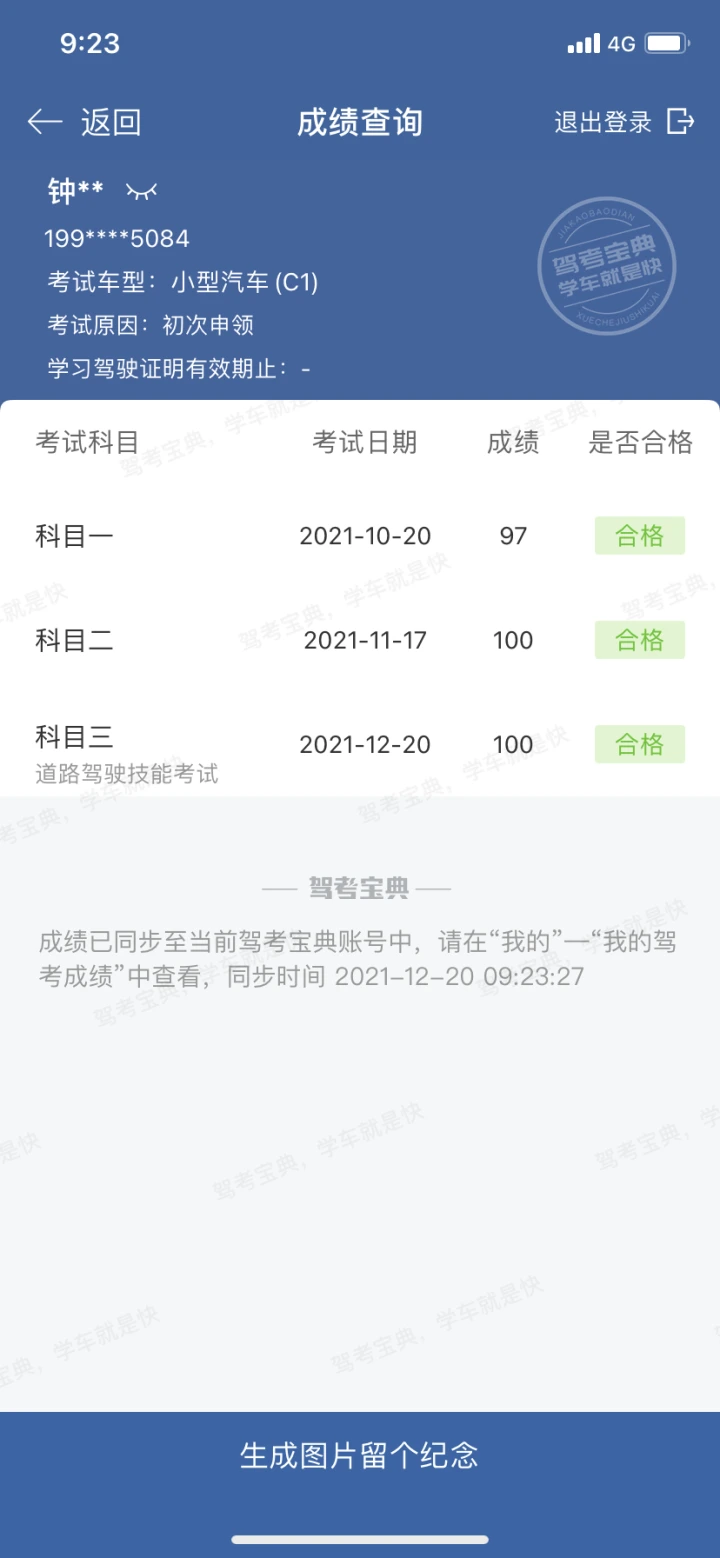This screenshot has height=1558, width=720.
Task: Tap 生成图片留个纪念 to generate a keepsake image
Action: click(360, 1455)
